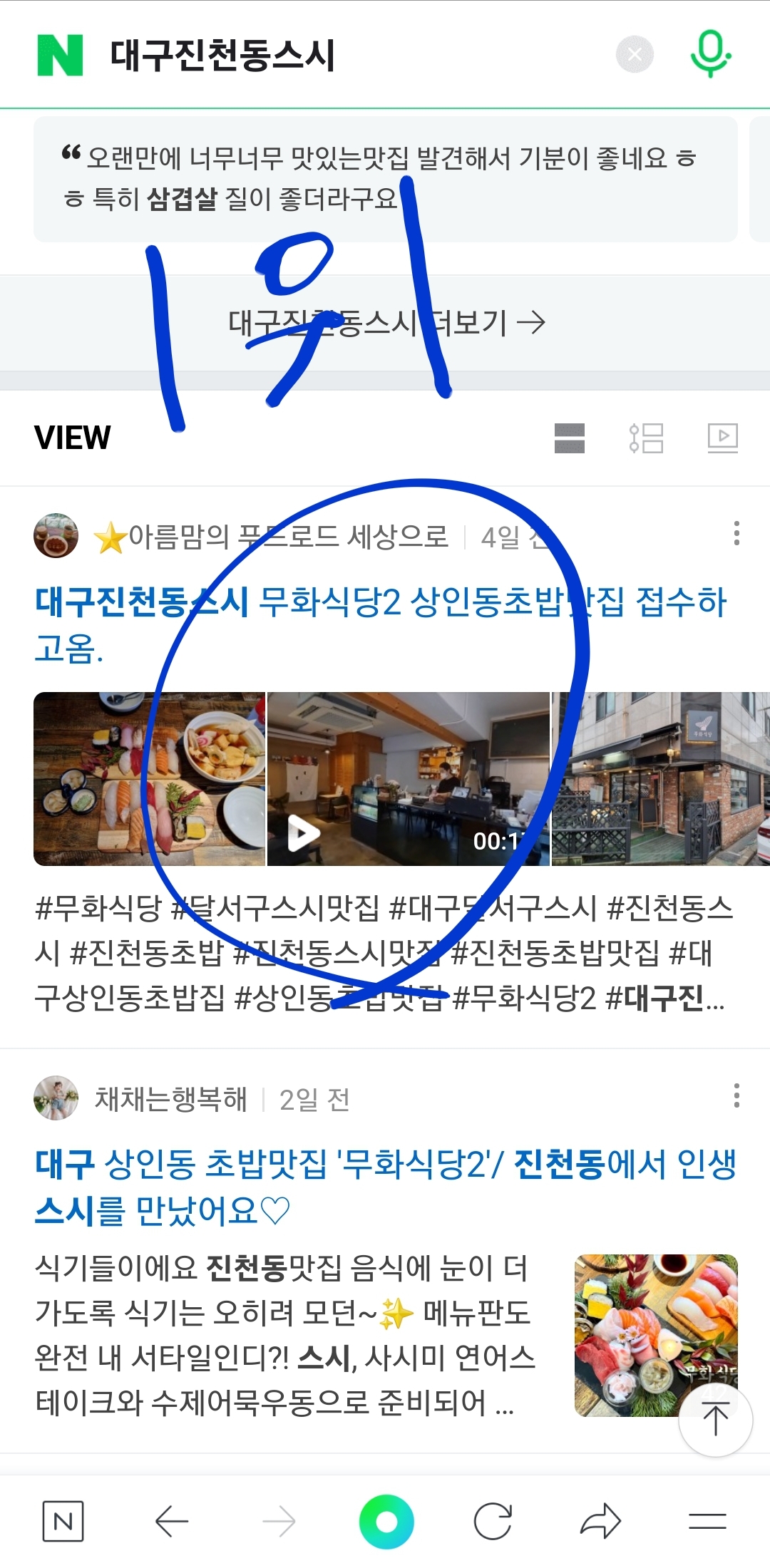The width and height of the screenshot is (770, 1568).
Task: Open the restaurant exterior photo thumbnail
Action: (659, 779)
